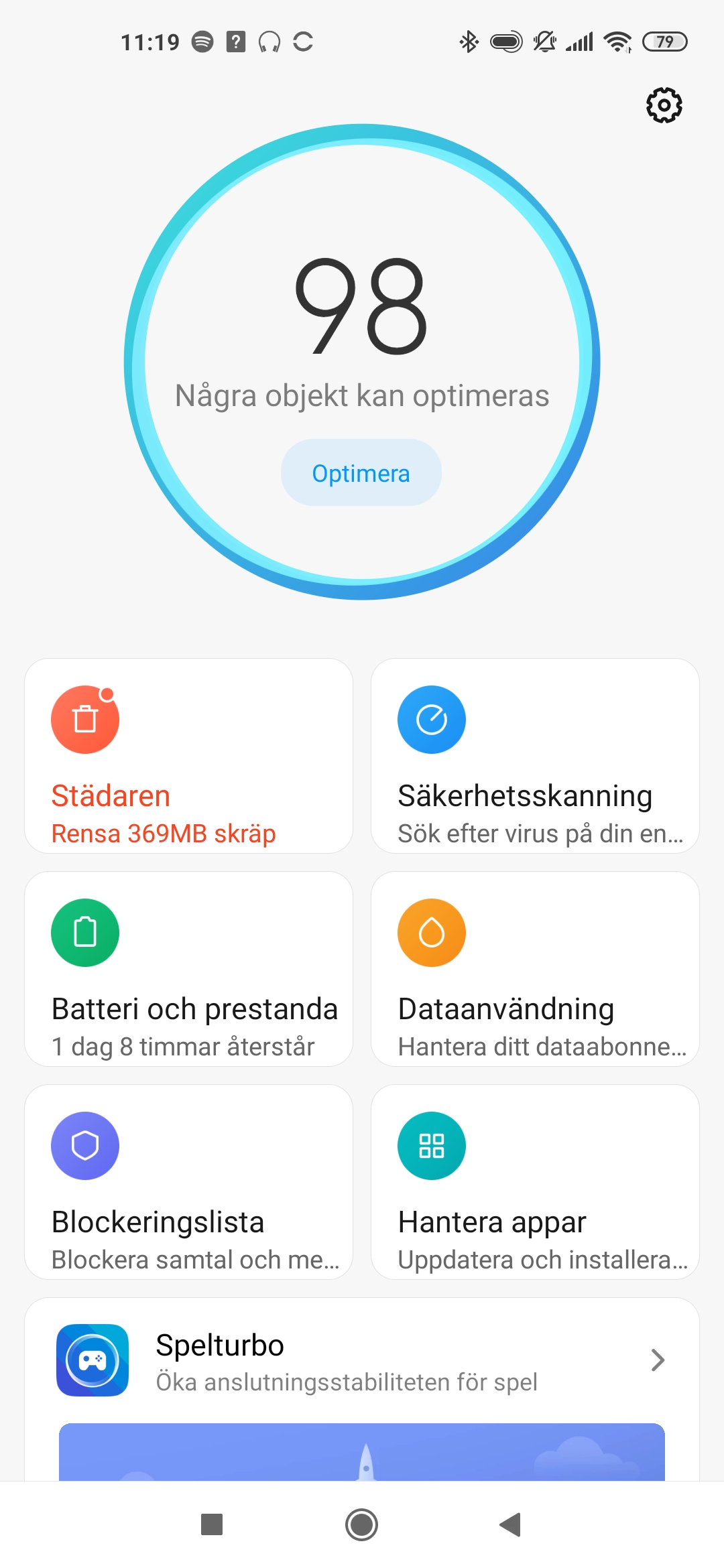Open Blockeringslista card
This screenshot has width=724, height=1568.
click(188, 1182)
